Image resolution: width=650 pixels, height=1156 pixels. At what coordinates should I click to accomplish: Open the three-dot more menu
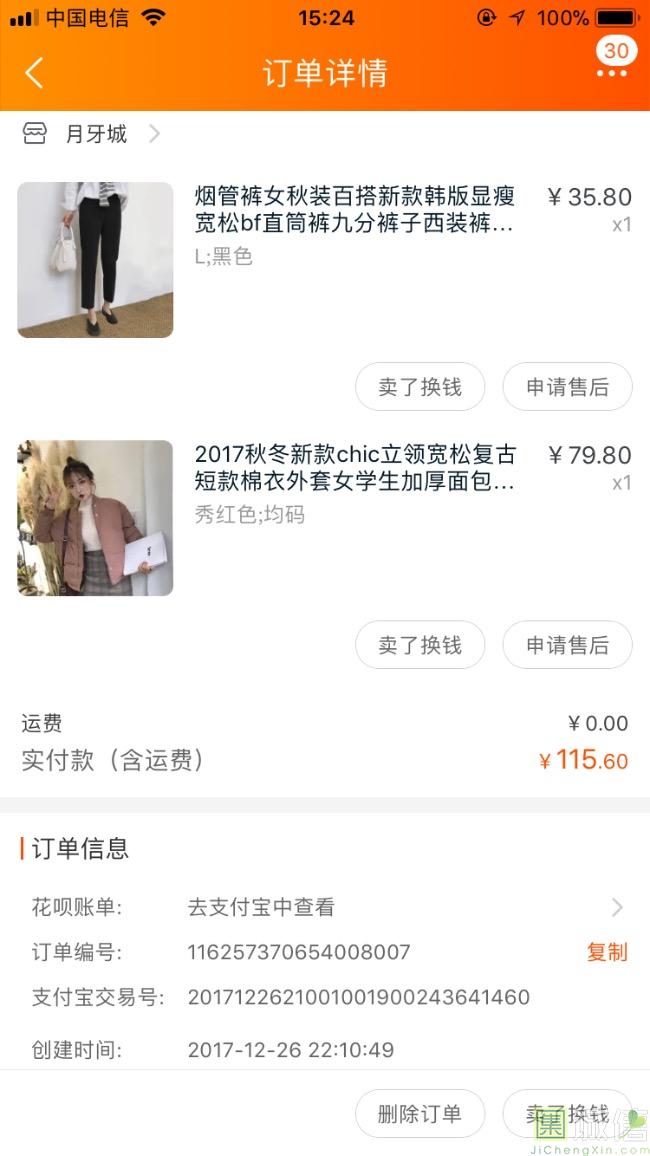[x=612, y=73]
